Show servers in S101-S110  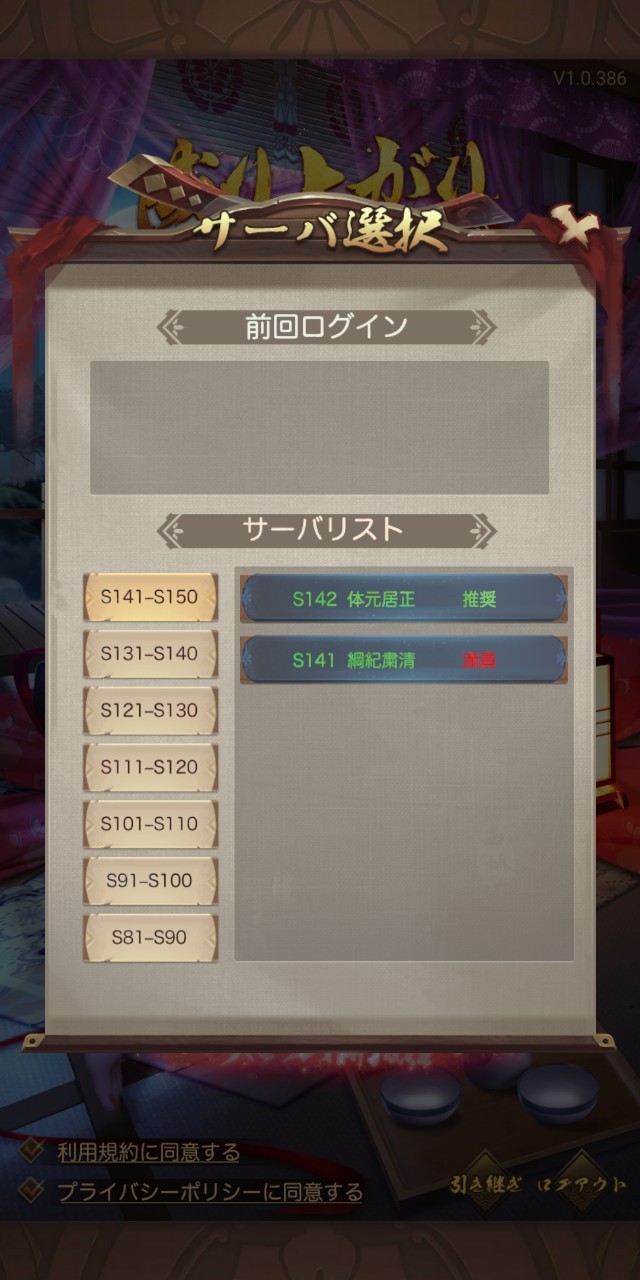150,825
